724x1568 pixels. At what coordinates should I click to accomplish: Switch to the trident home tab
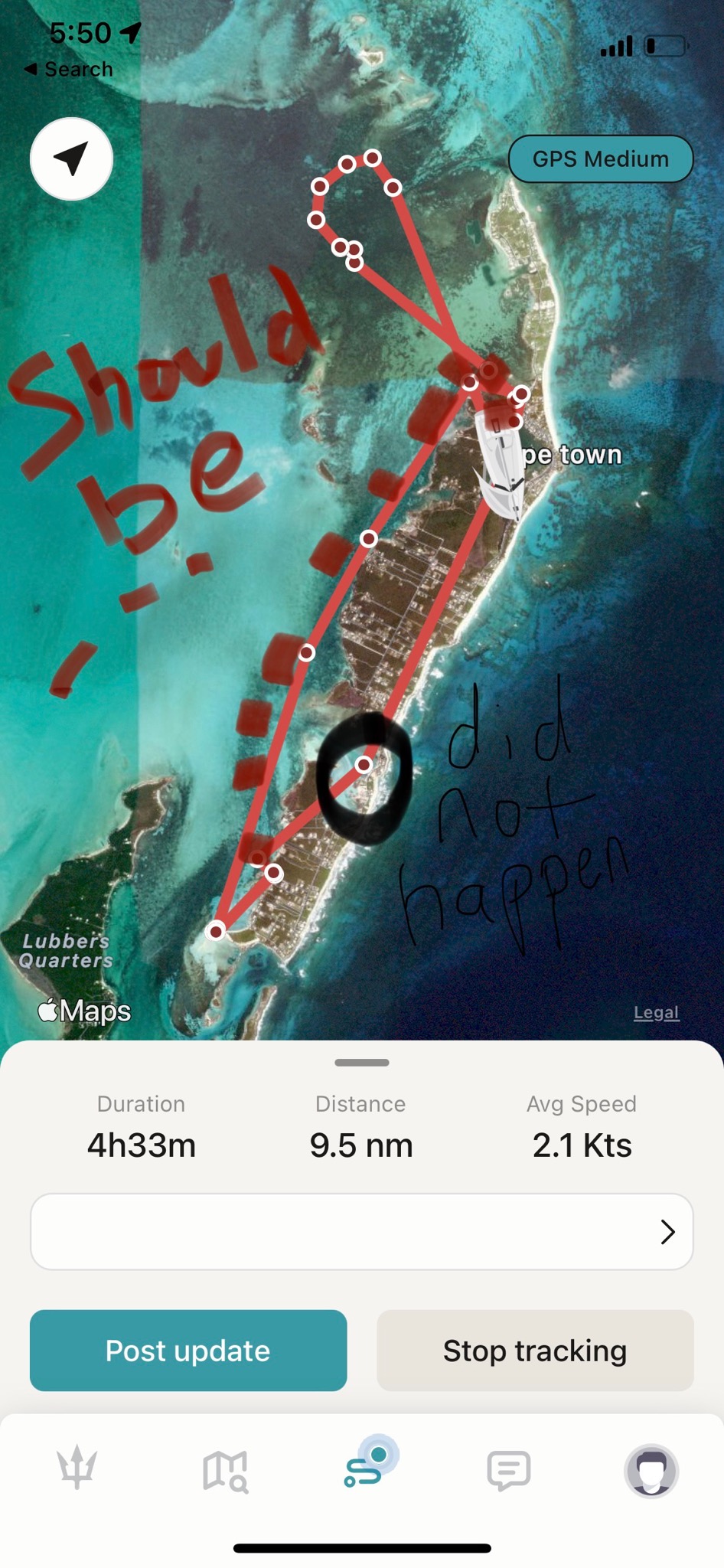click(77, 1468)
